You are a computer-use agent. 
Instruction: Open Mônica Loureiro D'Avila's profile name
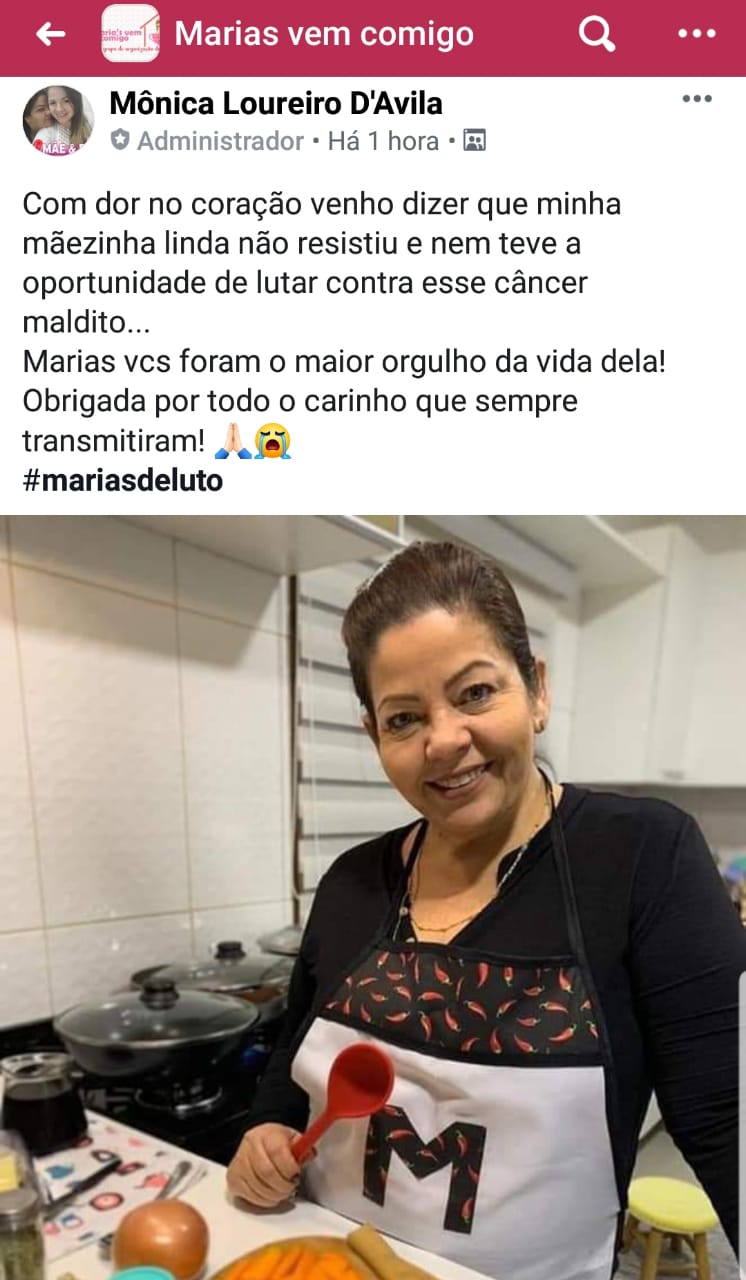(275, 103)
